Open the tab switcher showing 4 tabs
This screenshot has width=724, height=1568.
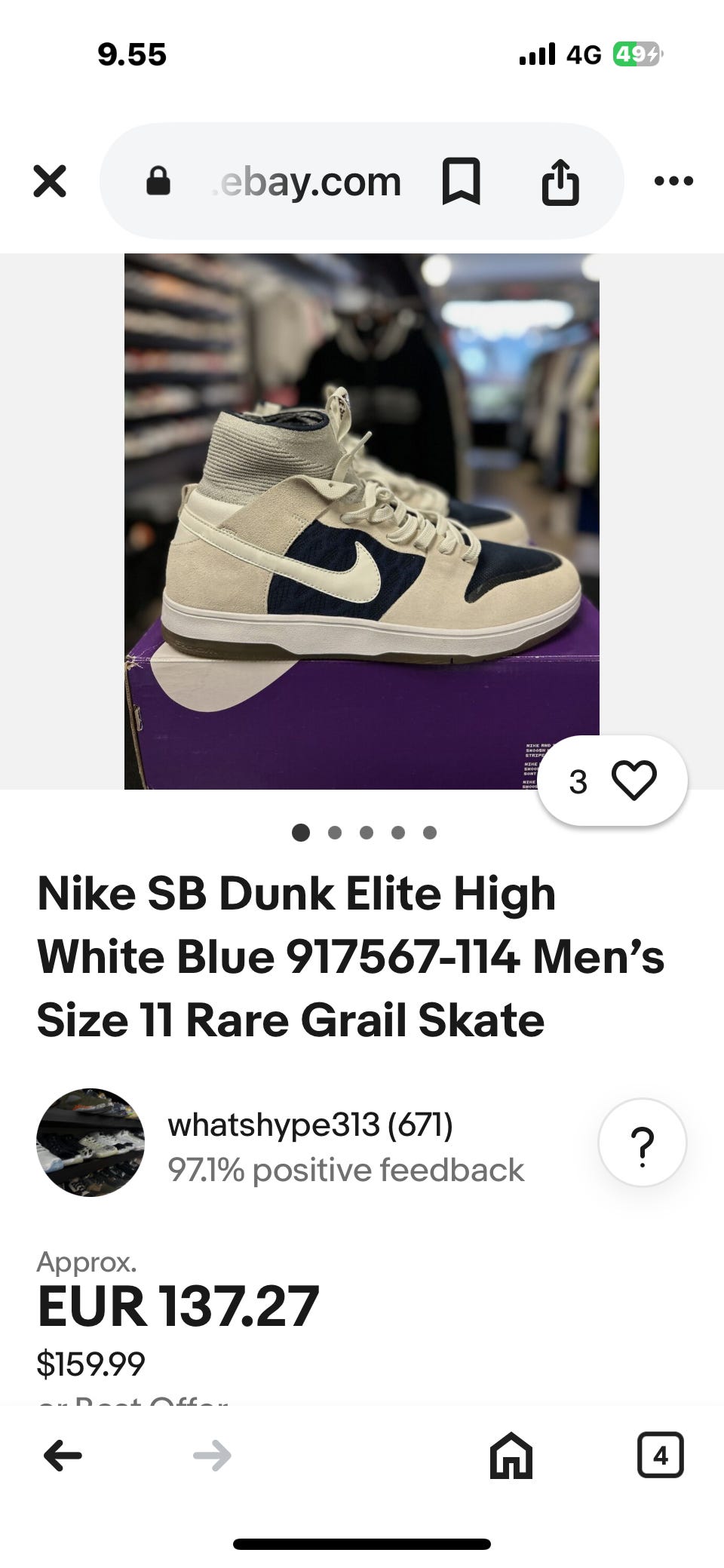tap(660, 1455)
